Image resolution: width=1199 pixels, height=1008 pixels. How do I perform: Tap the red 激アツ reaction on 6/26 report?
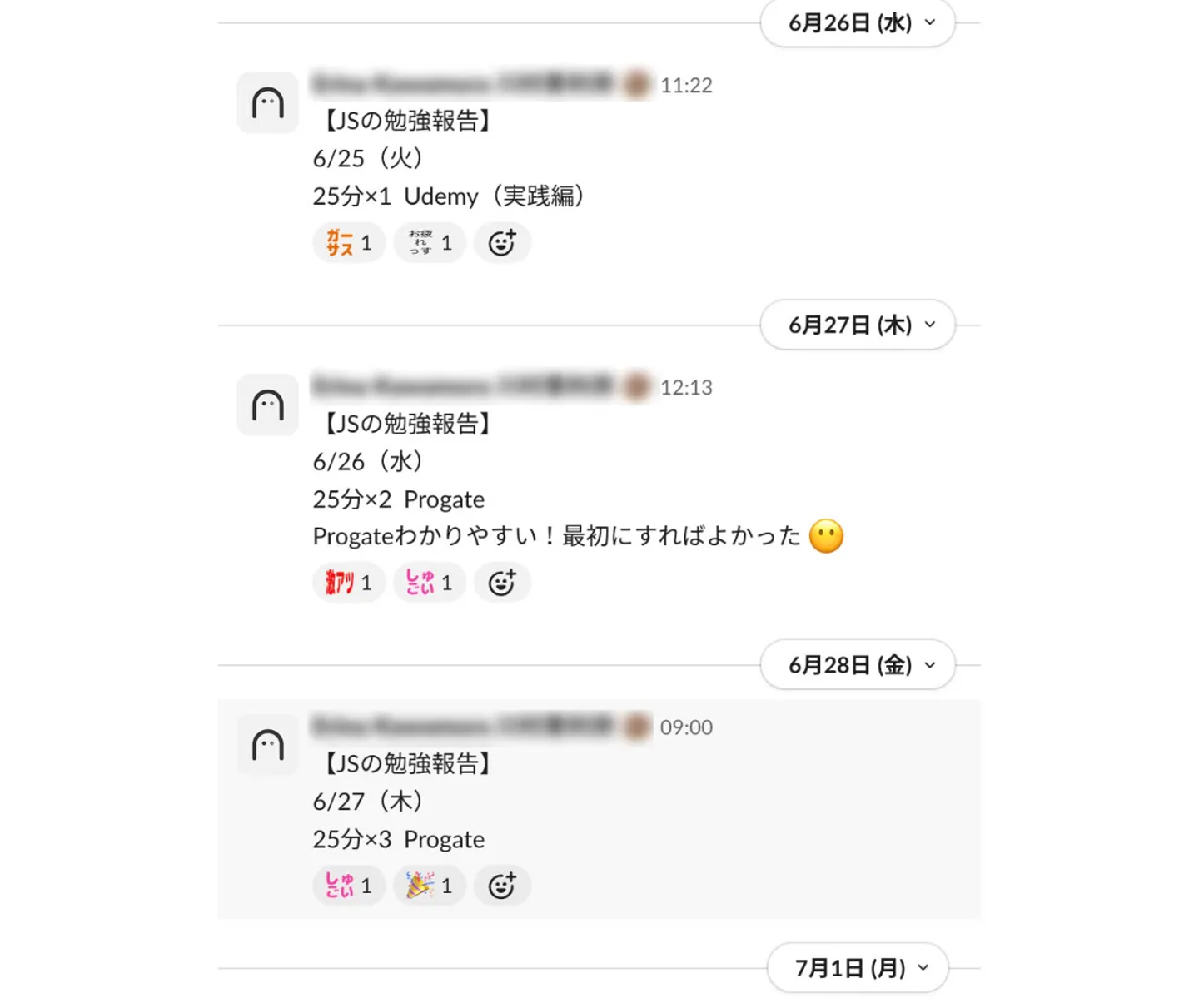tap(349, 583)
